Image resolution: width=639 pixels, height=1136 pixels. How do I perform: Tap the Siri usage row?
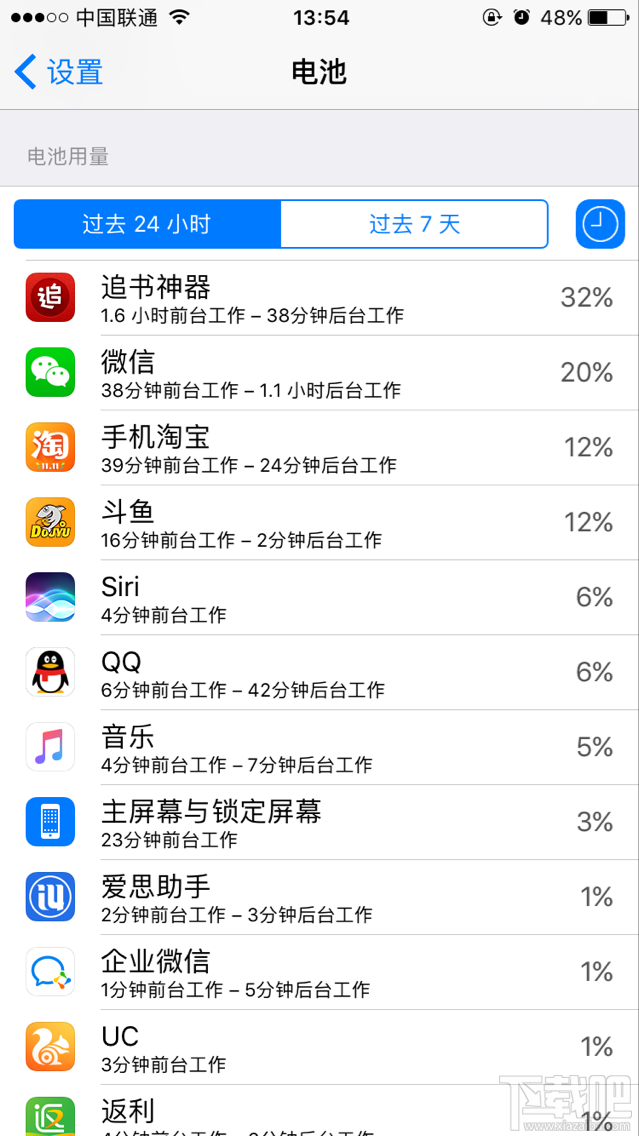[x=320, y=598]
